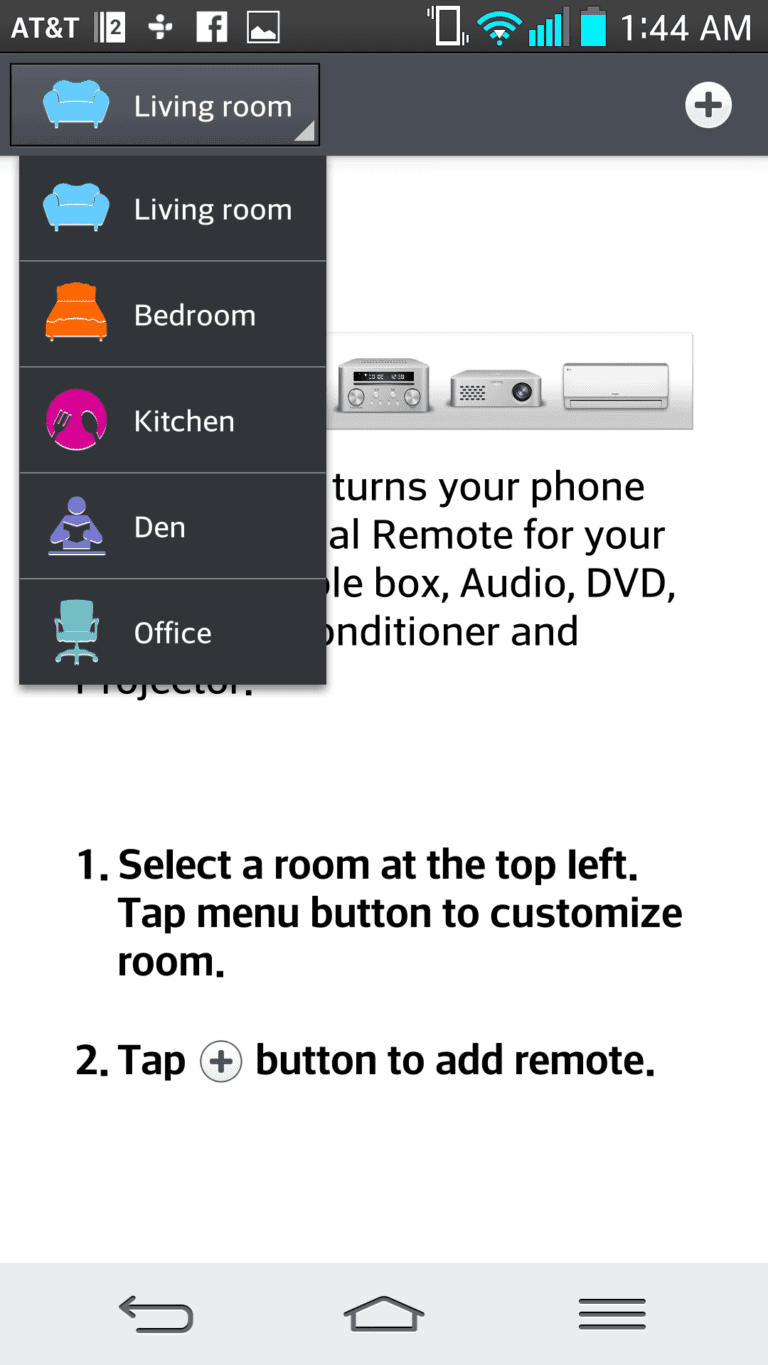Pick Den from the room list
768x1365 pixels.
tap(173, 527)
